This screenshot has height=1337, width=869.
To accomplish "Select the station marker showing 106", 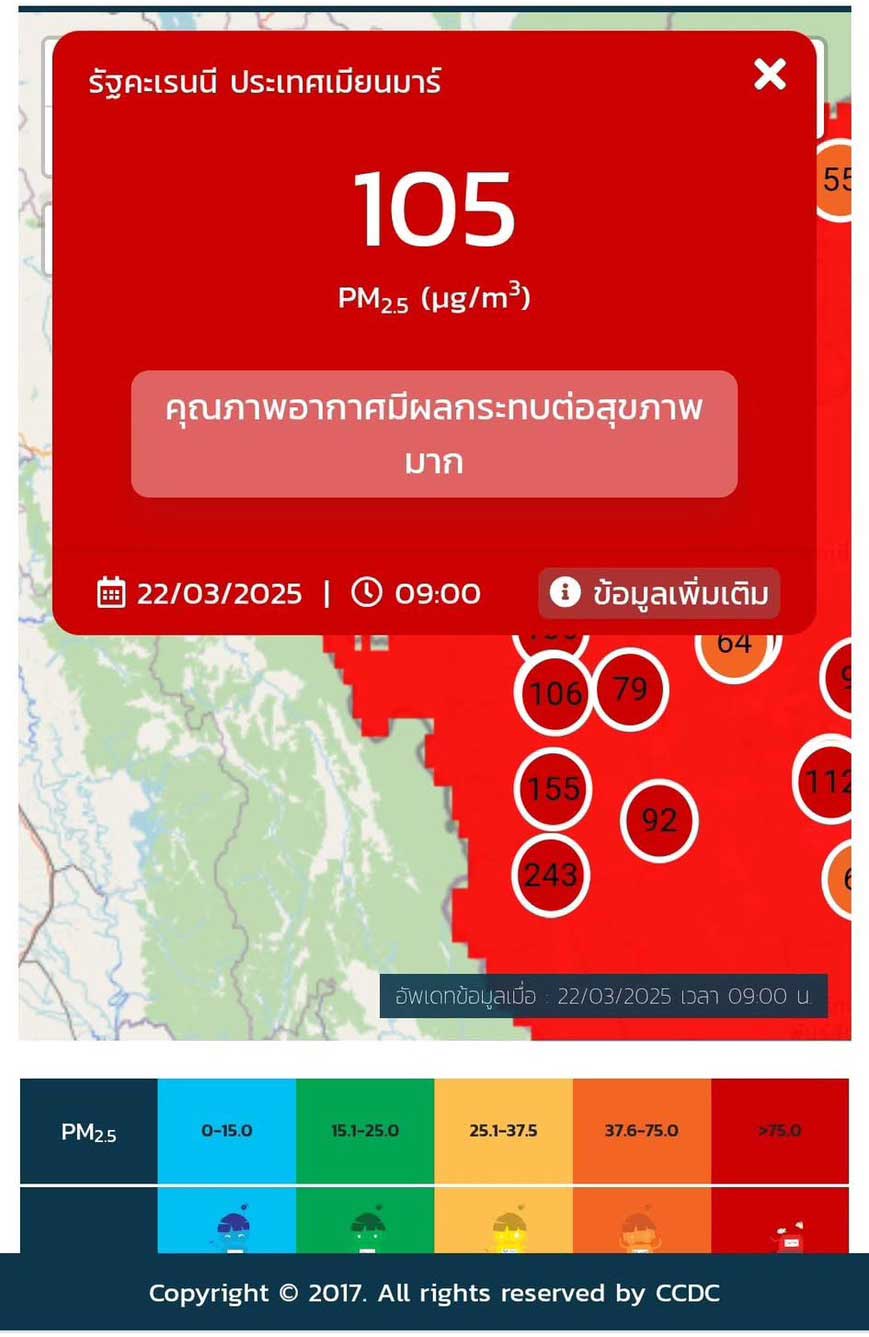I will pyautogui.click(x=554, y=692).
